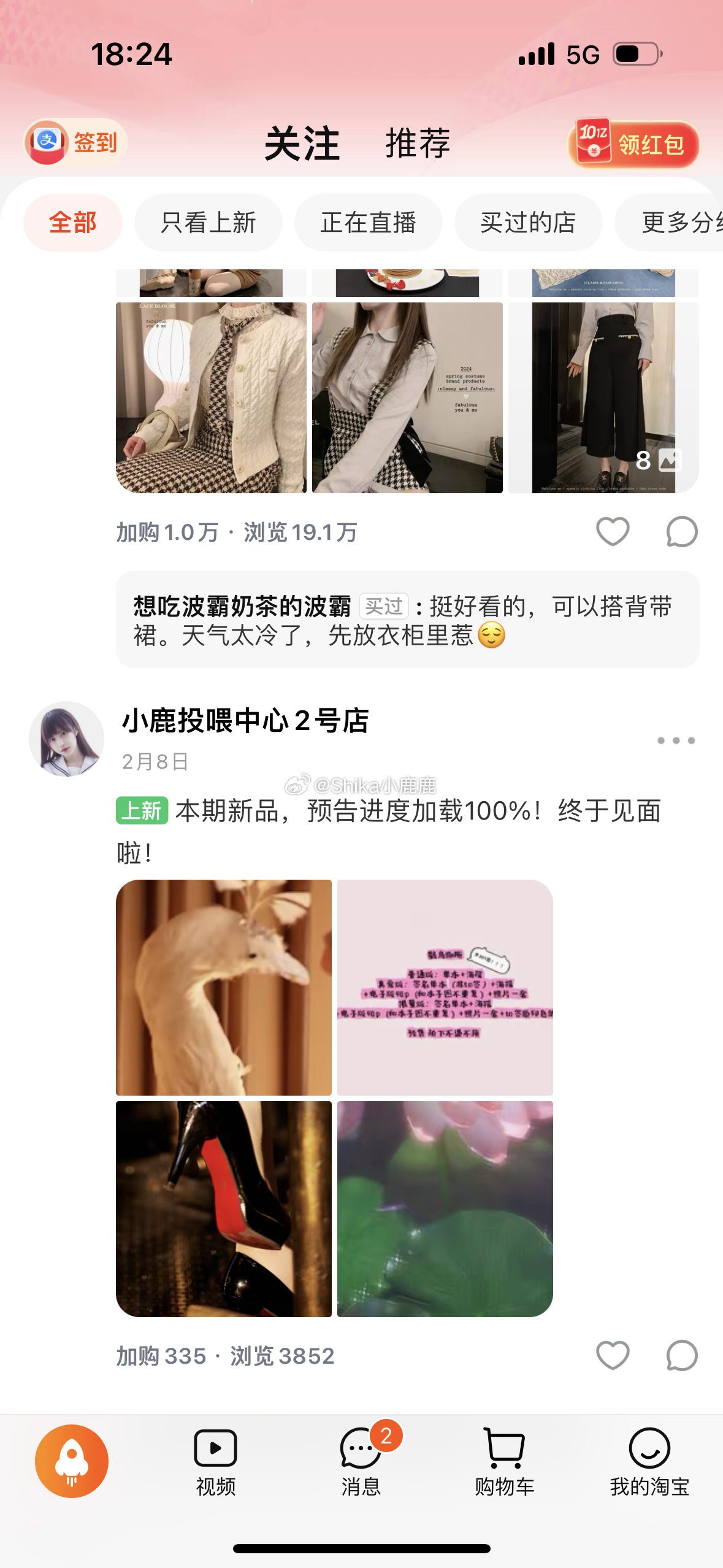View the white peacock photo

[x=224, y=987]
